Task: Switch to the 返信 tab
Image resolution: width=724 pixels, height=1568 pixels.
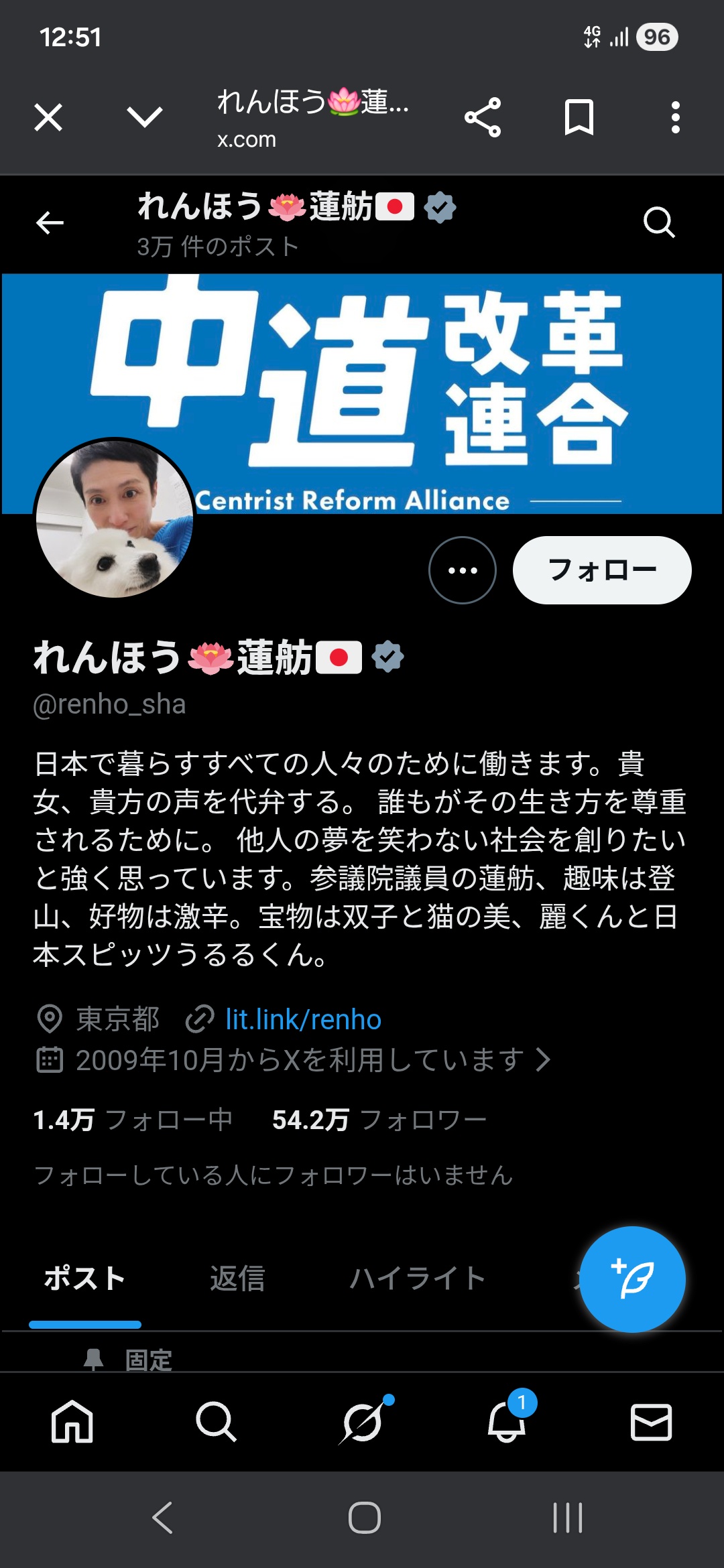Action: point(237,1279)
